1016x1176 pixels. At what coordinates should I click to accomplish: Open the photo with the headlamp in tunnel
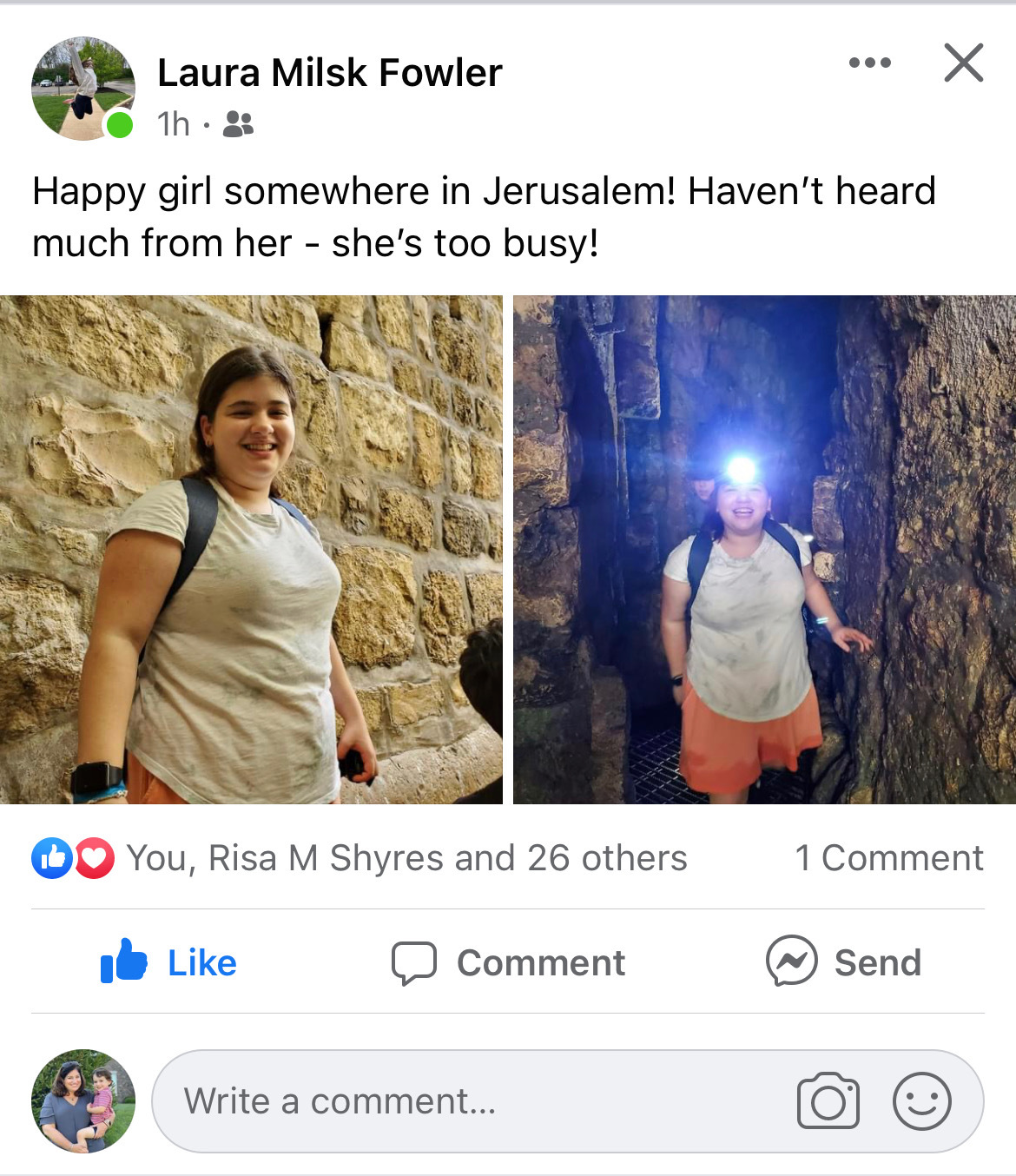pyautogui.click(x=764, y=549)
